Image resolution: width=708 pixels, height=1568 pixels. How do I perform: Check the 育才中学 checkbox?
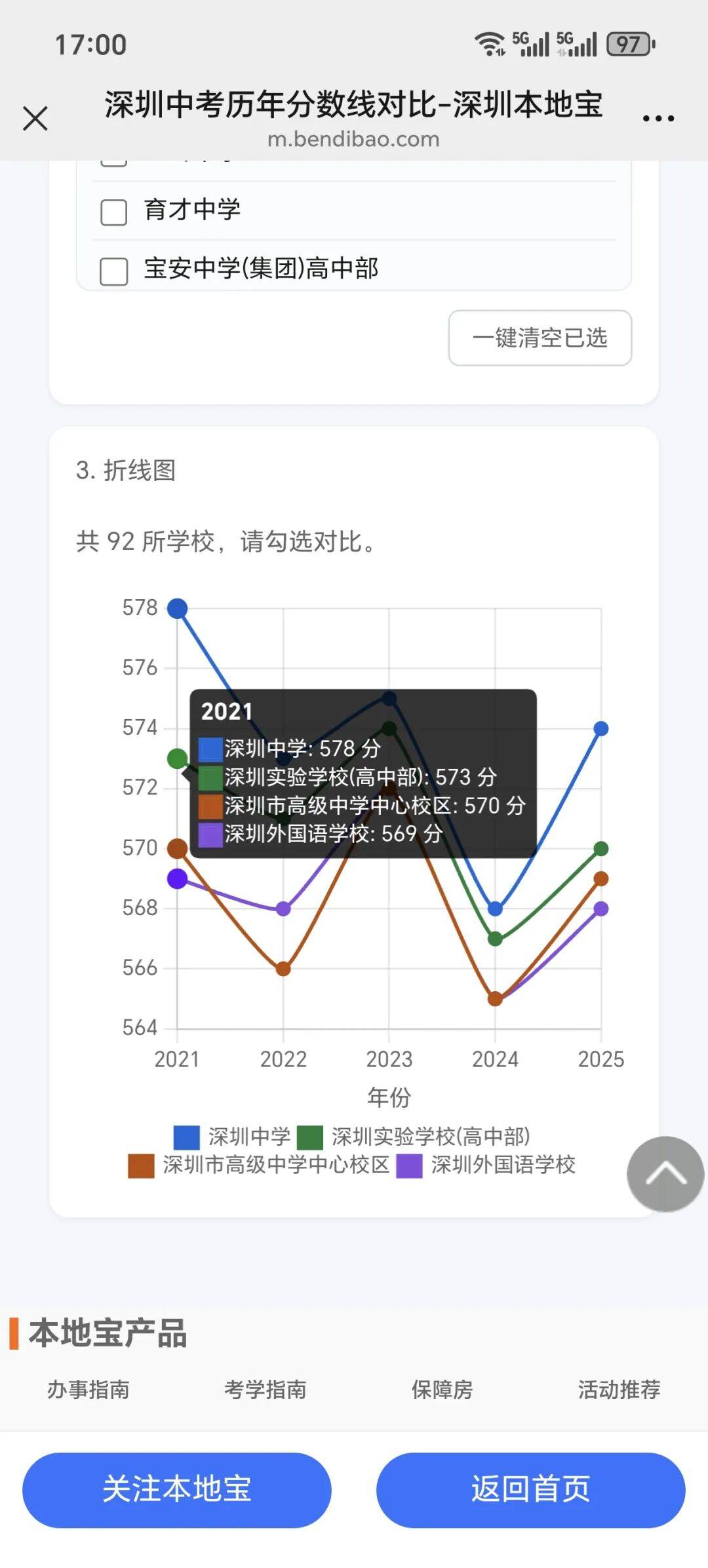tap(113, 212)
